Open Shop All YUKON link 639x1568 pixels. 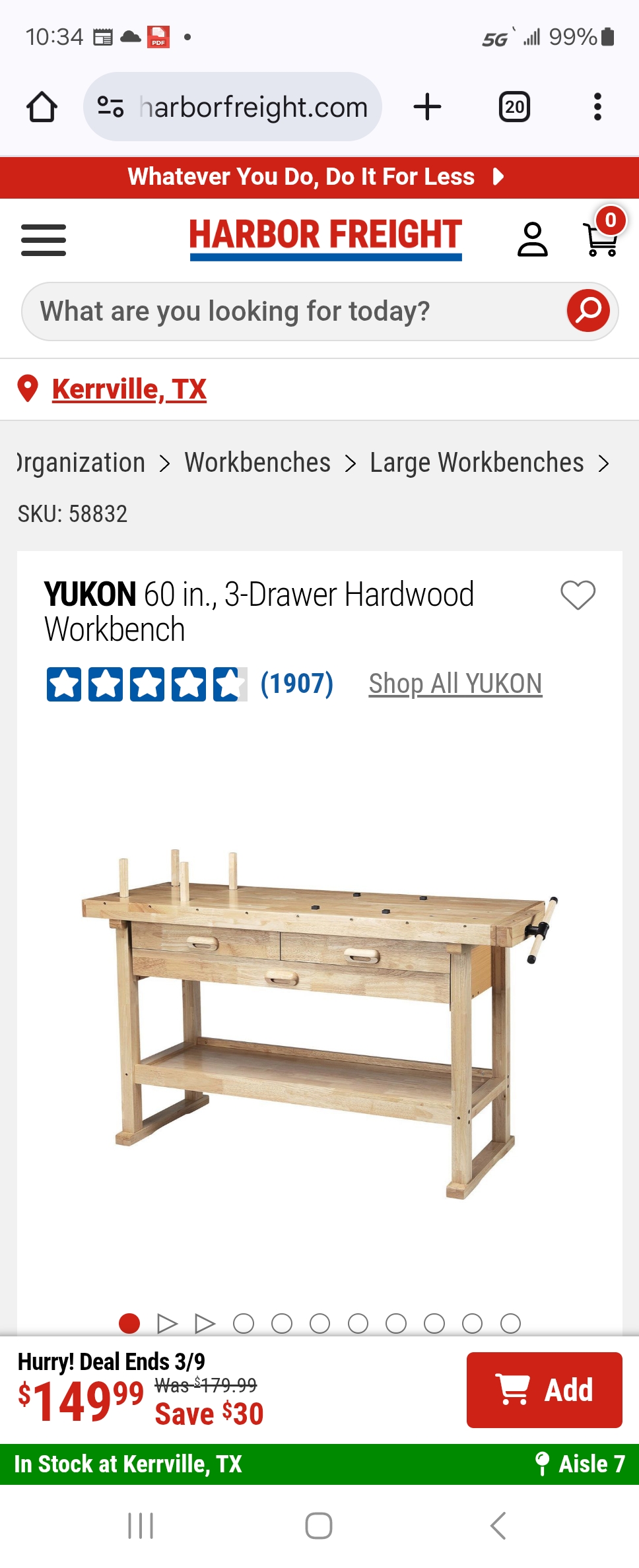coord(455,684)
